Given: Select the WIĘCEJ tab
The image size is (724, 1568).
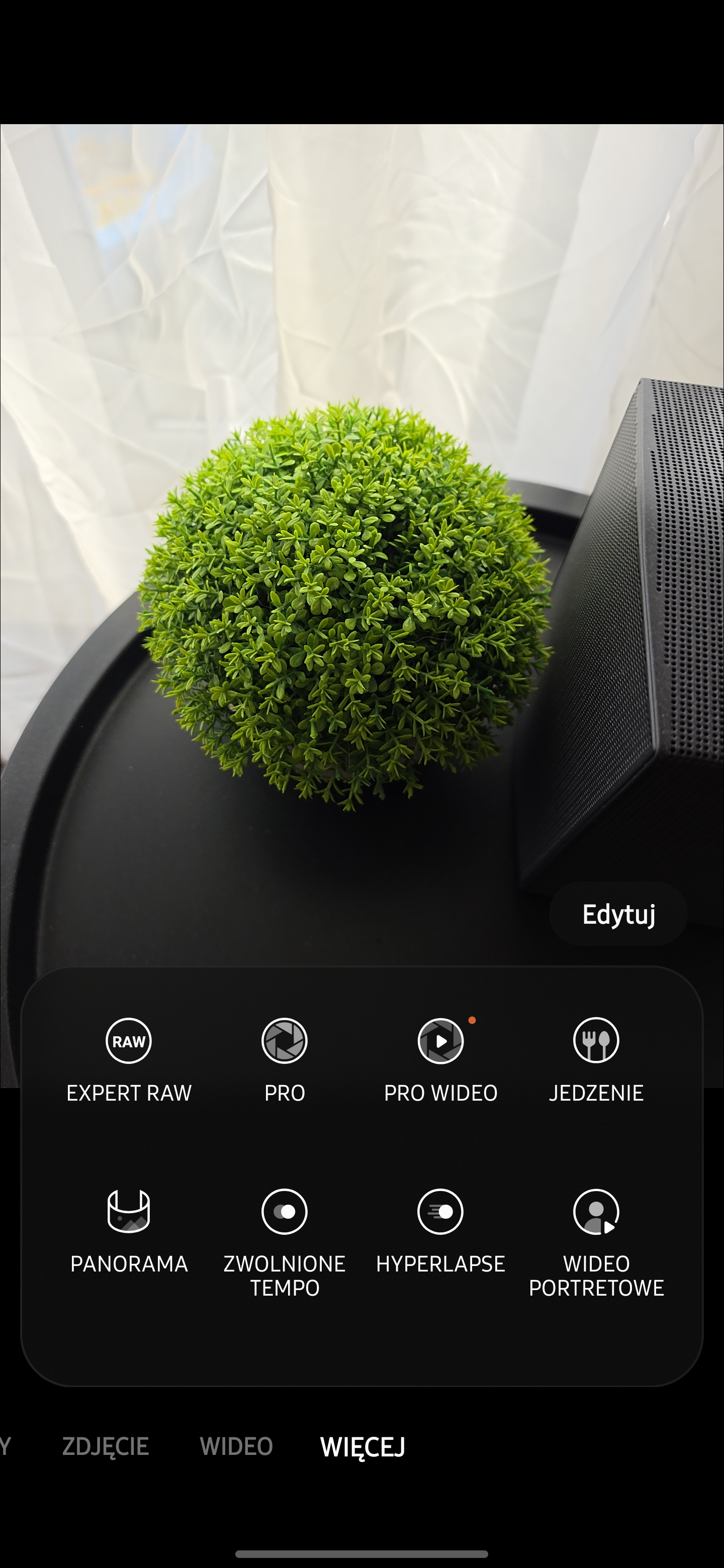Looking at the screenshot, I should [363, 1446].
